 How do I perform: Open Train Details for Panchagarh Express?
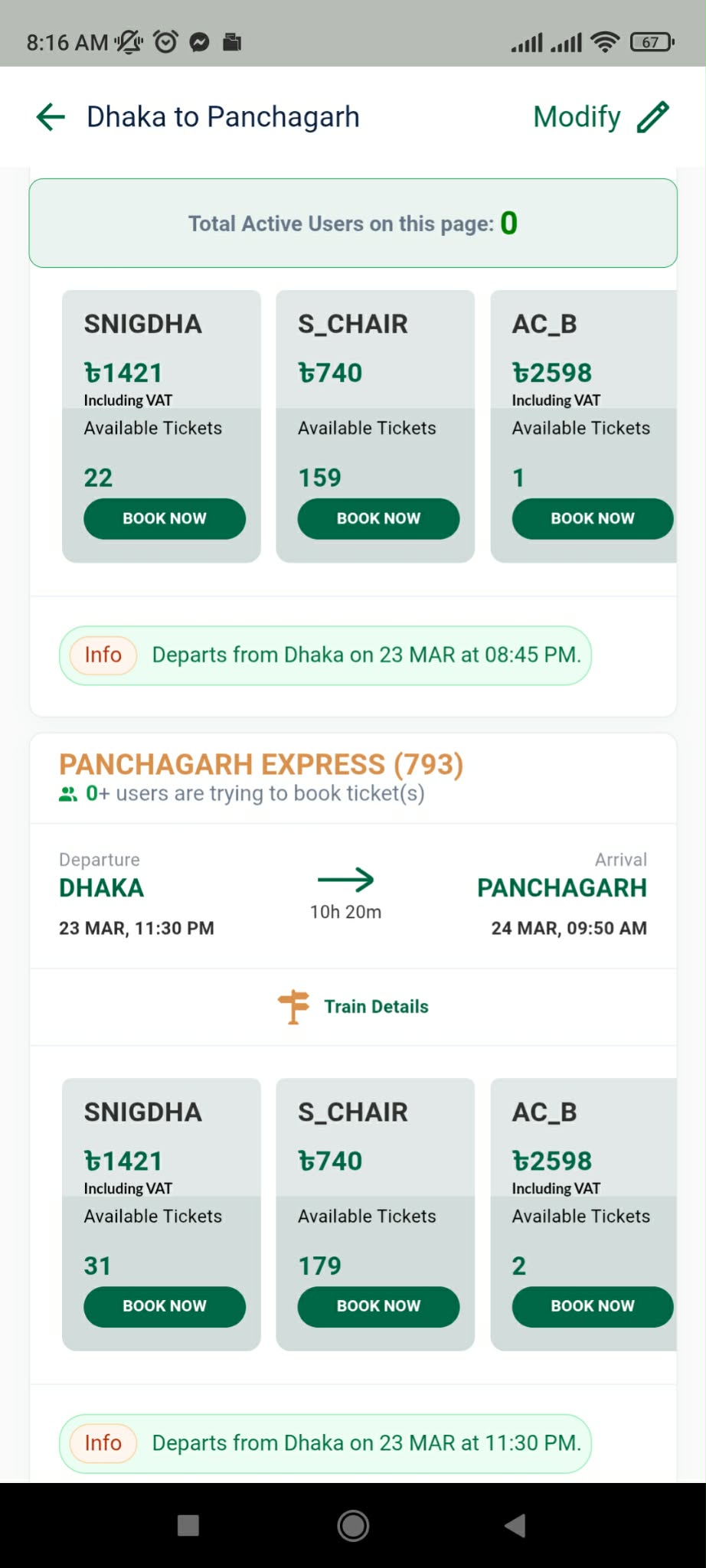point(354,1006)
